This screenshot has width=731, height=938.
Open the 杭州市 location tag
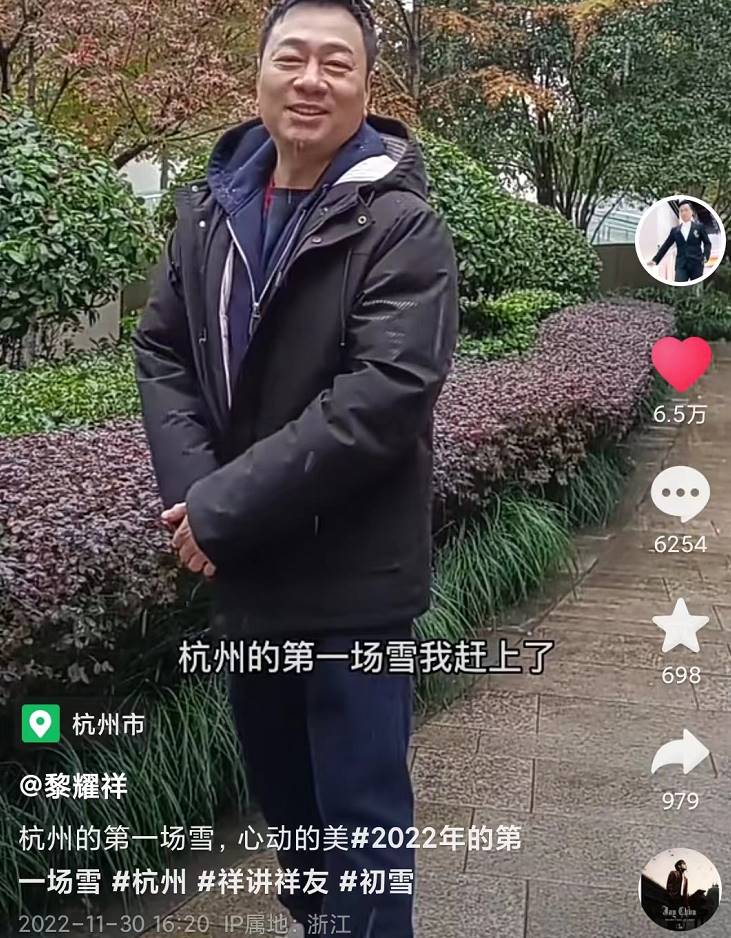[84, 724]
